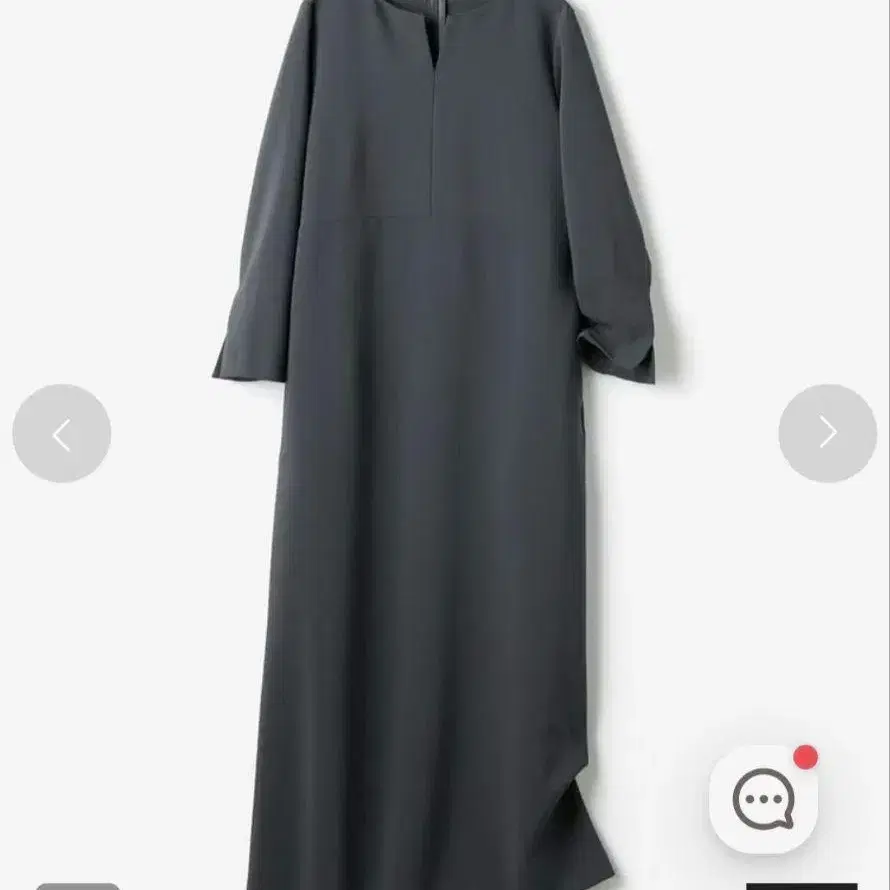Go to the previous product image

[61, 434]
